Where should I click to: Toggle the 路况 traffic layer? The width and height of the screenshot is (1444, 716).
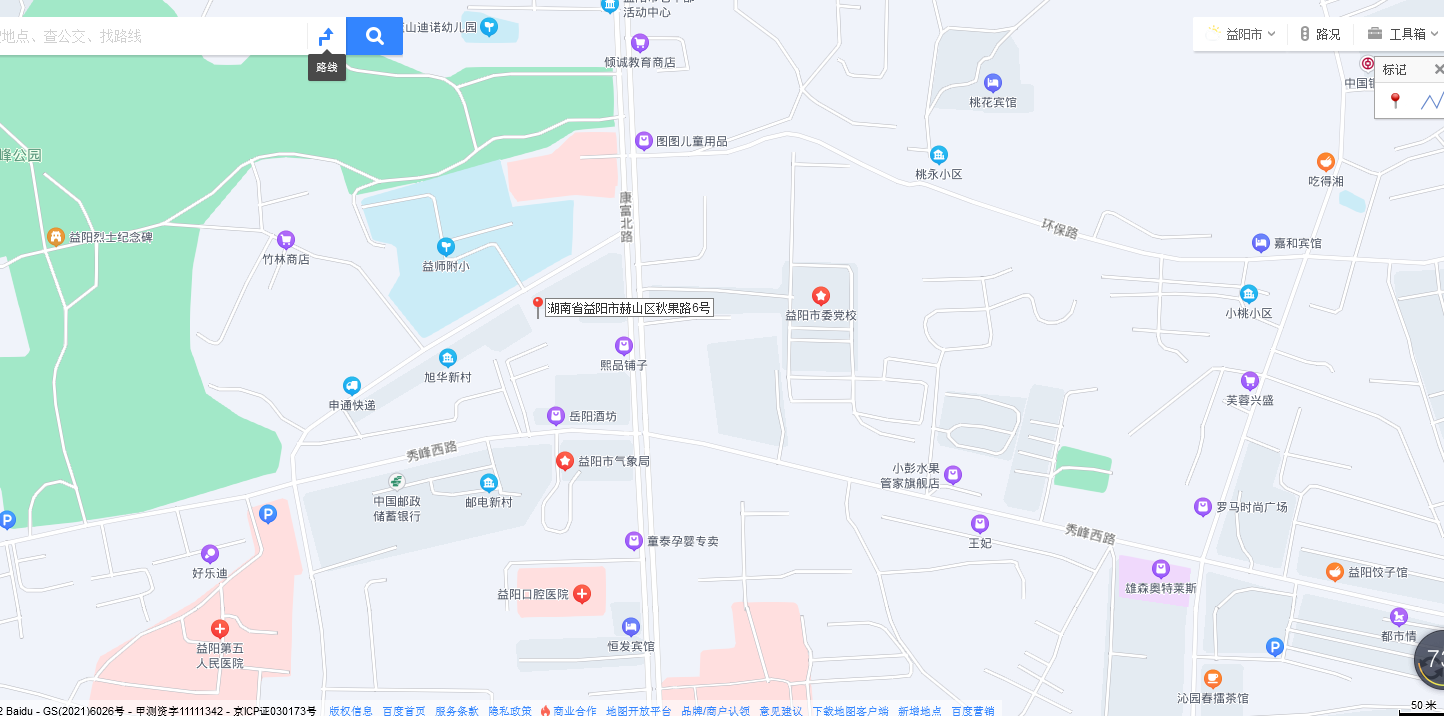click(x=1320, y=34)
